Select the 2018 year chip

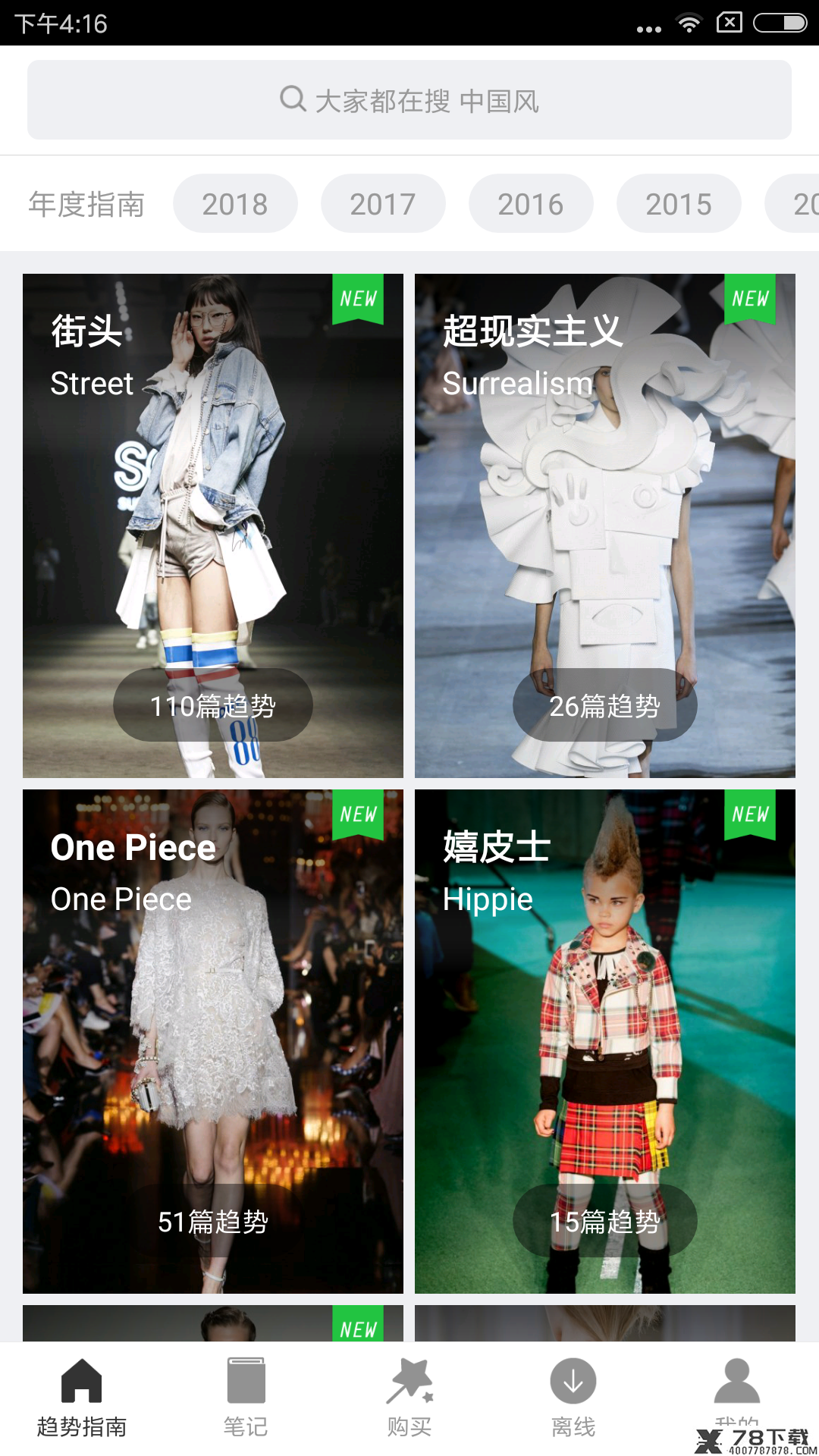pyautogui.click(x=235, y=204)
